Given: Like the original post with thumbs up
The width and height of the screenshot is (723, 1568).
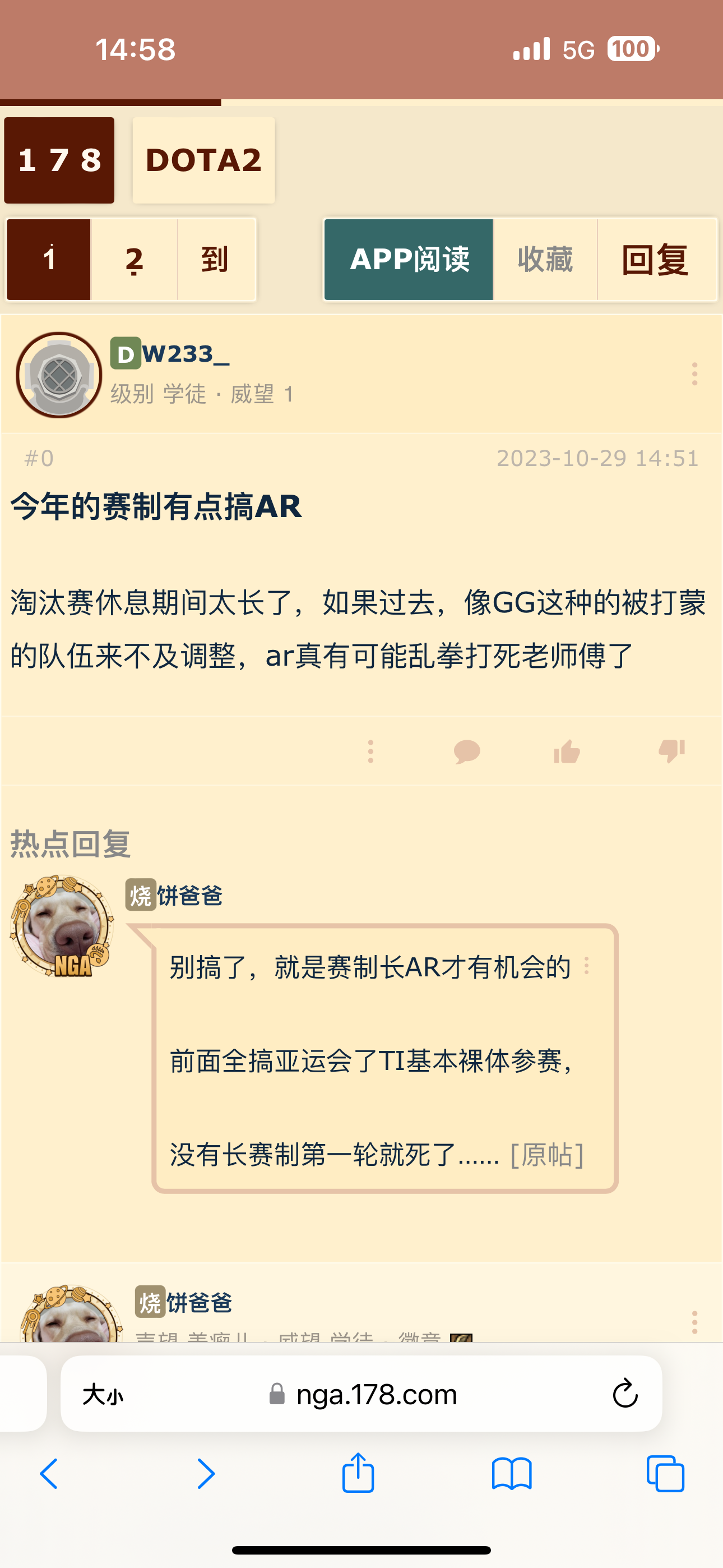Looking at the screenshot, I should tap(568, 753).
